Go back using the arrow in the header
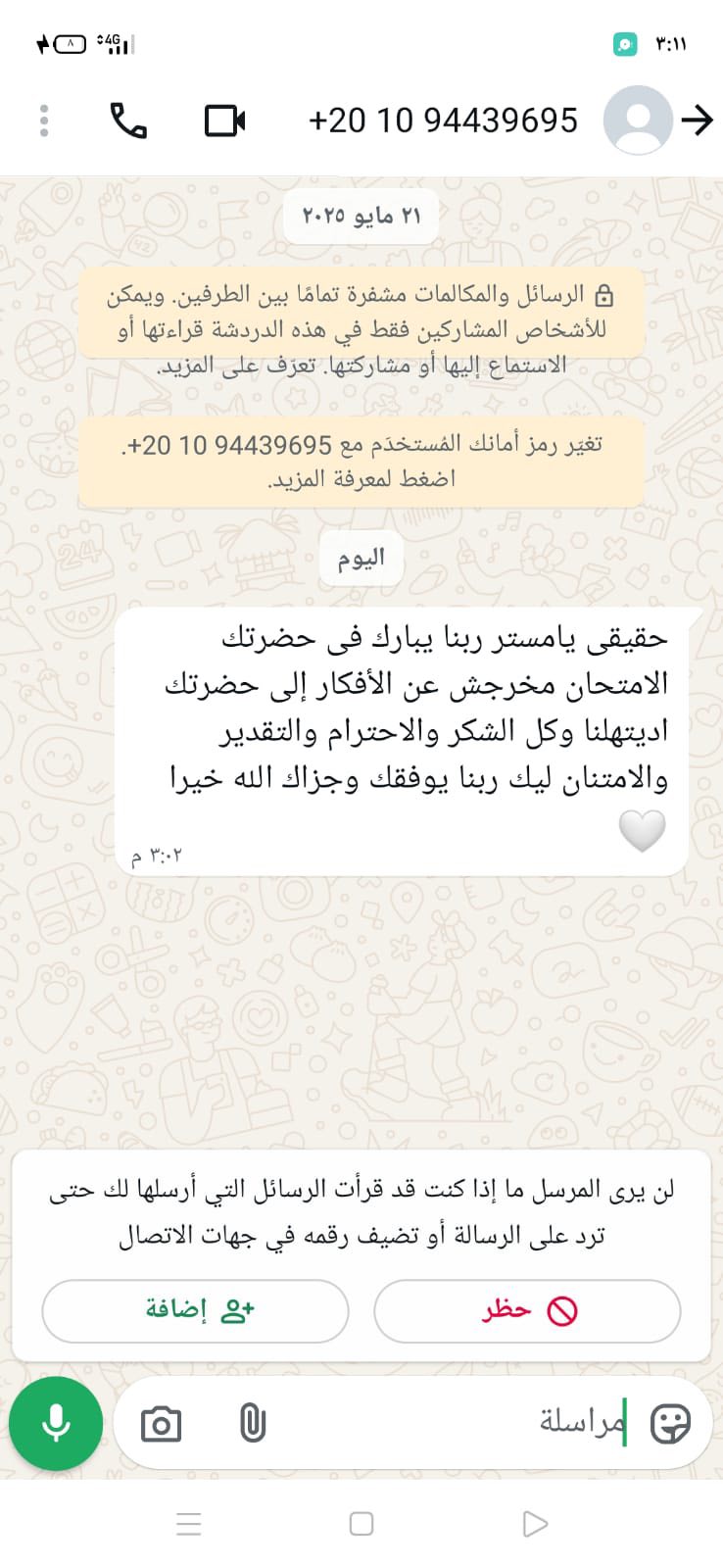Screen dimensions: 723x1568 698,121
